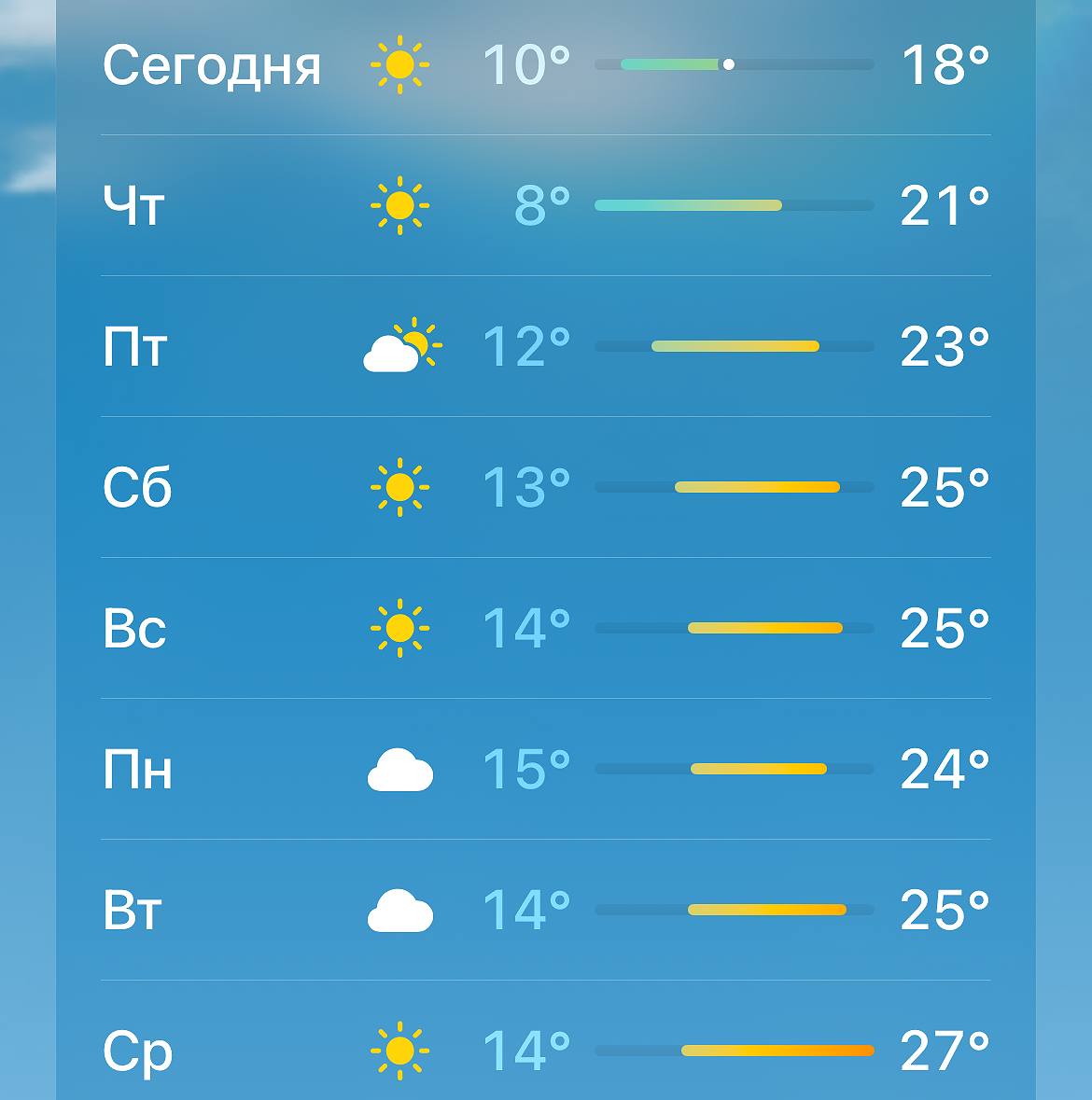
Task: Tap the Вс forecast row
Action: (x=546, y=628)
